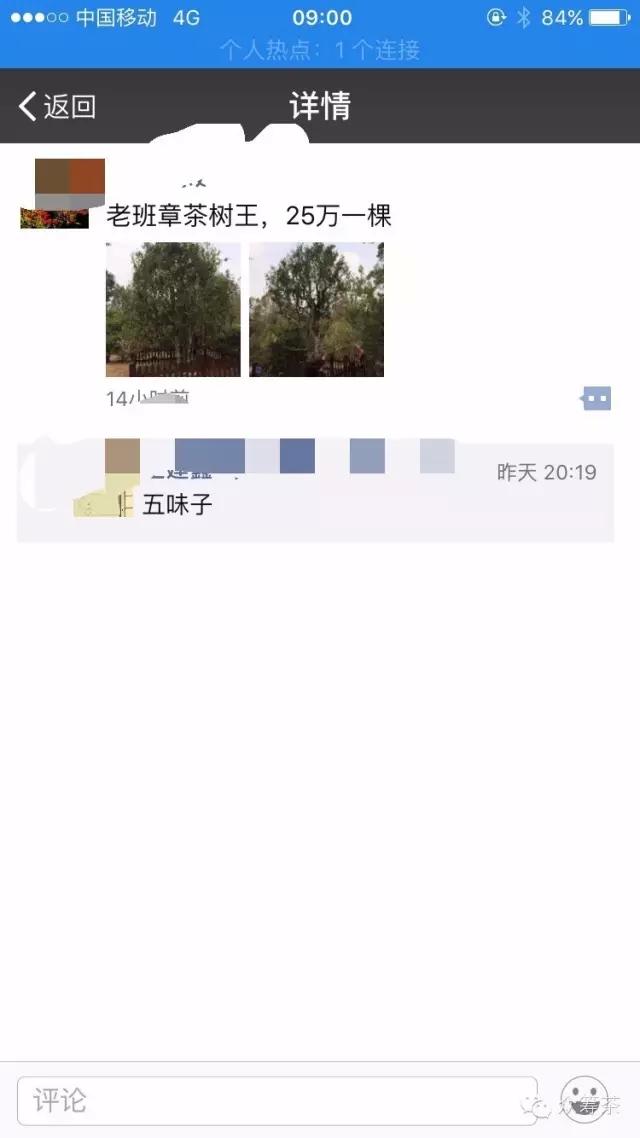The height and width of the screenshot is (1138, 640).
Task: Open the first tea tree photo
Action: click(173, 309)
